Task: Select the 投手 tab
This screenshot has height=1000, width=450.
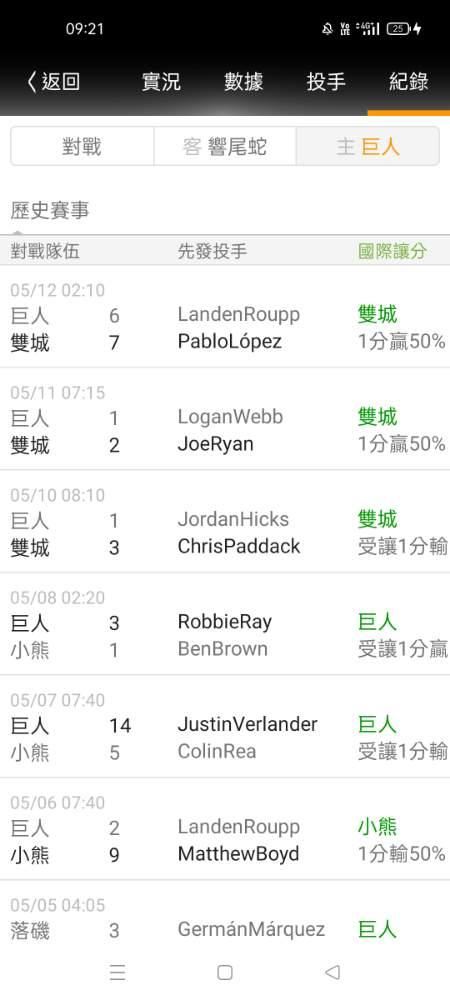Action: [x=326, y=82]
